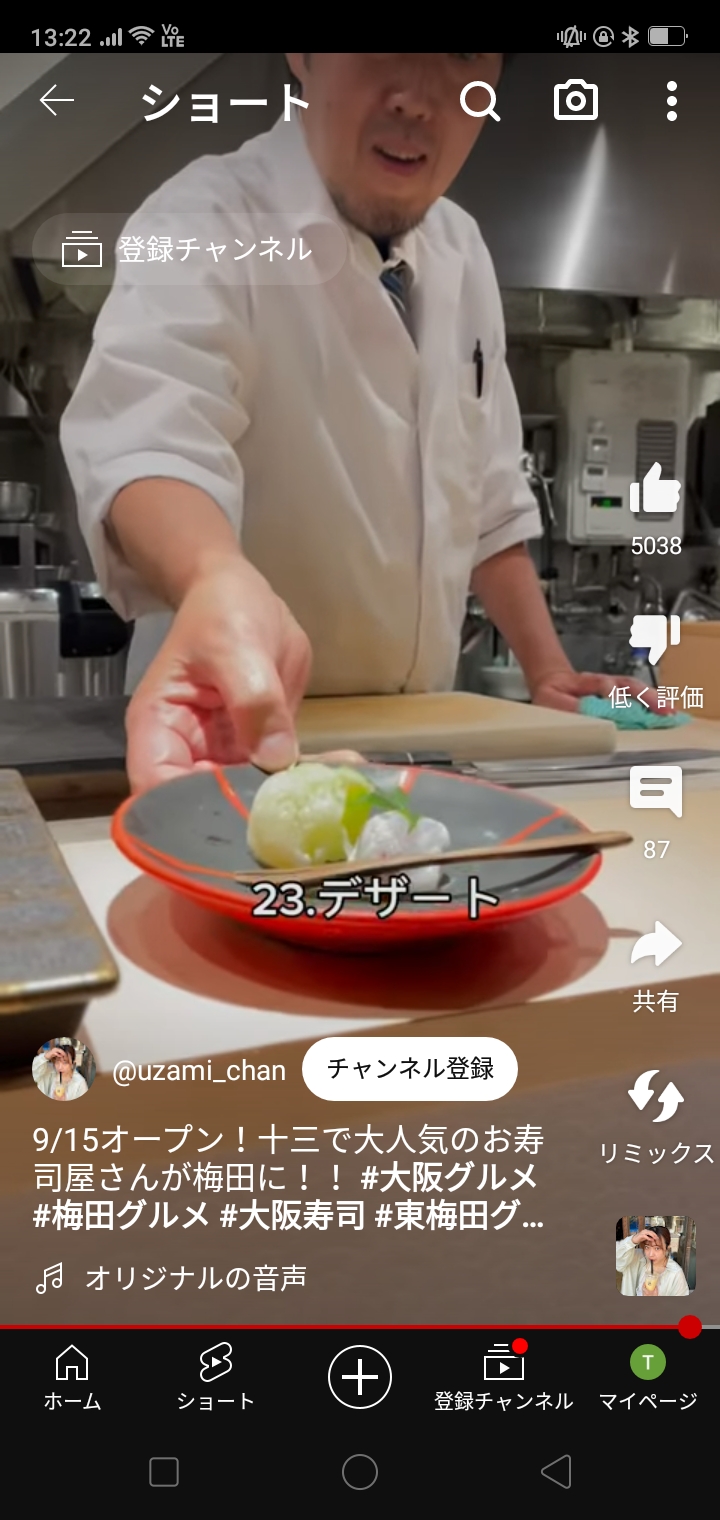Remix this Short with リミックス
The width and height of the screenshot is (720, 1520).
click(656, 1098)
